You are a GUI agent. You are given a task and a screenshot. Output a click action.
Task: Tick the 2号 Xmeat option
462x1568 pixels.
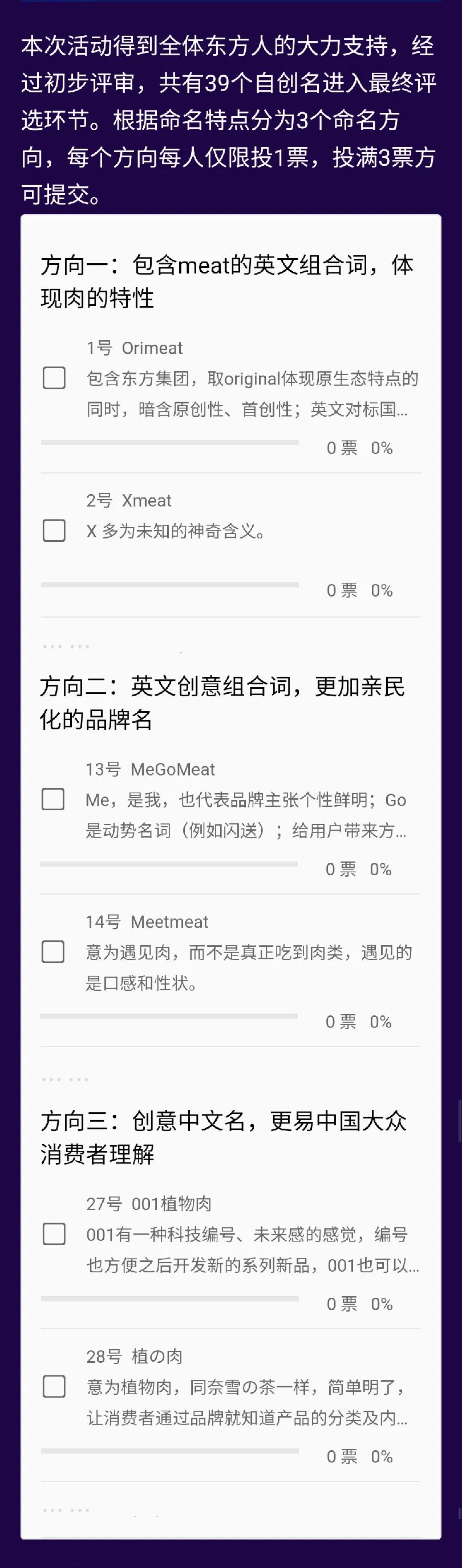(x=54, y=530)
